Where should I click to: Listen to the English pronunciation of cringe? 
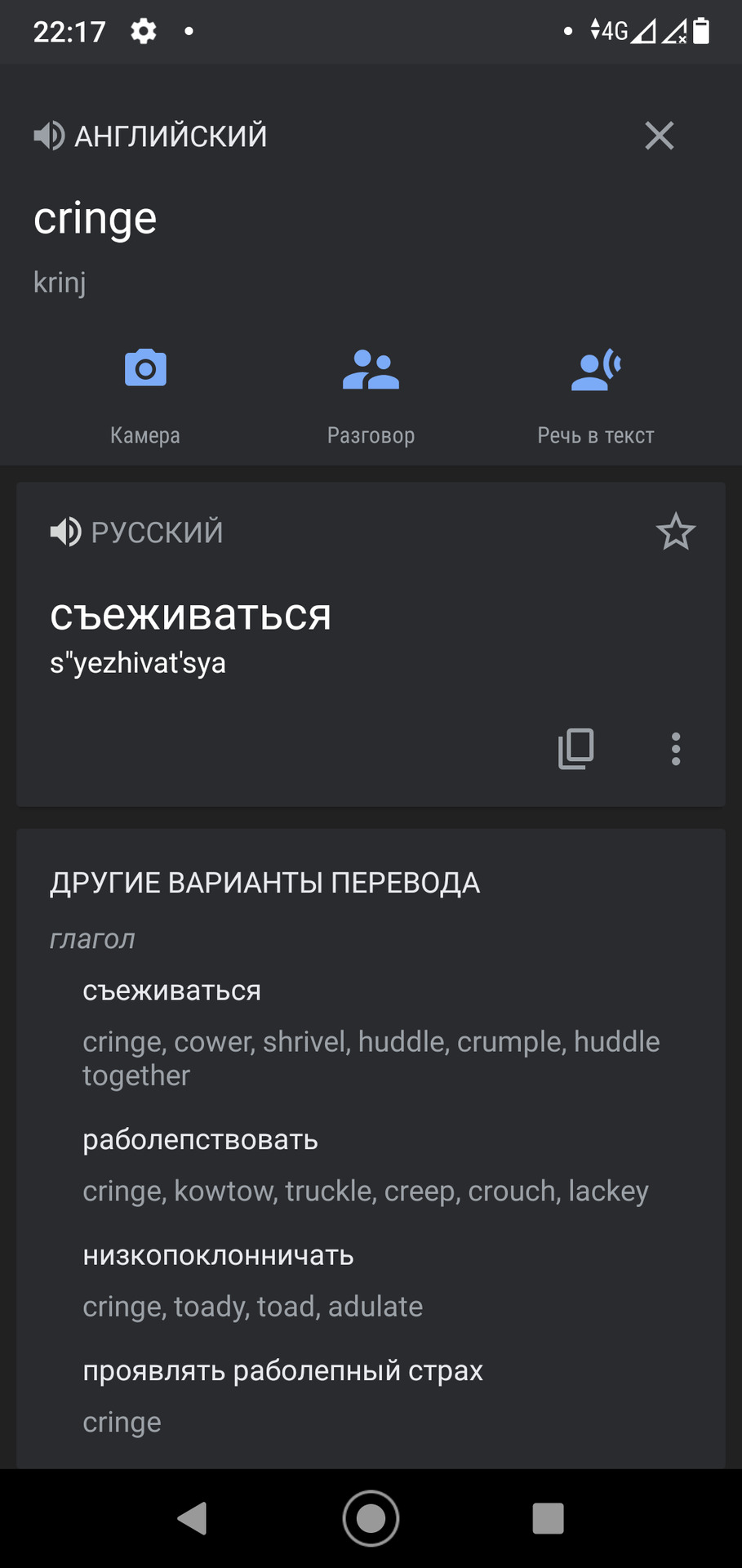point(49,136)
